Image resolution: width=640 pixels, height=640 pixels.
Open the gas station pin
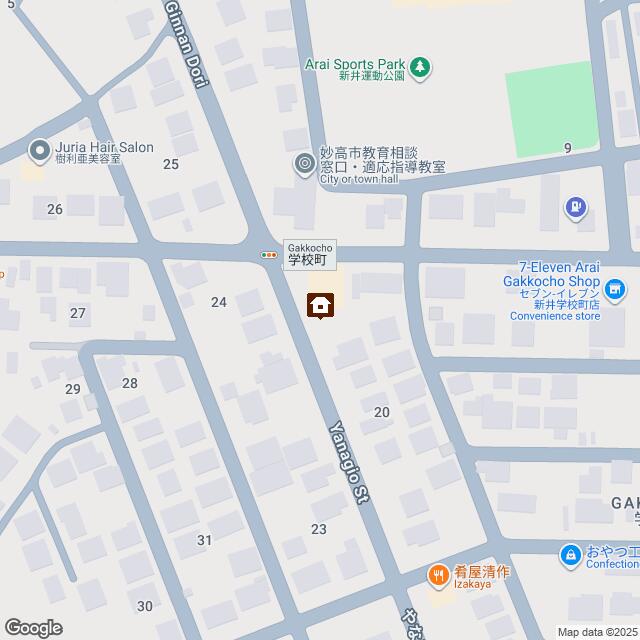(x=576, y=208)
